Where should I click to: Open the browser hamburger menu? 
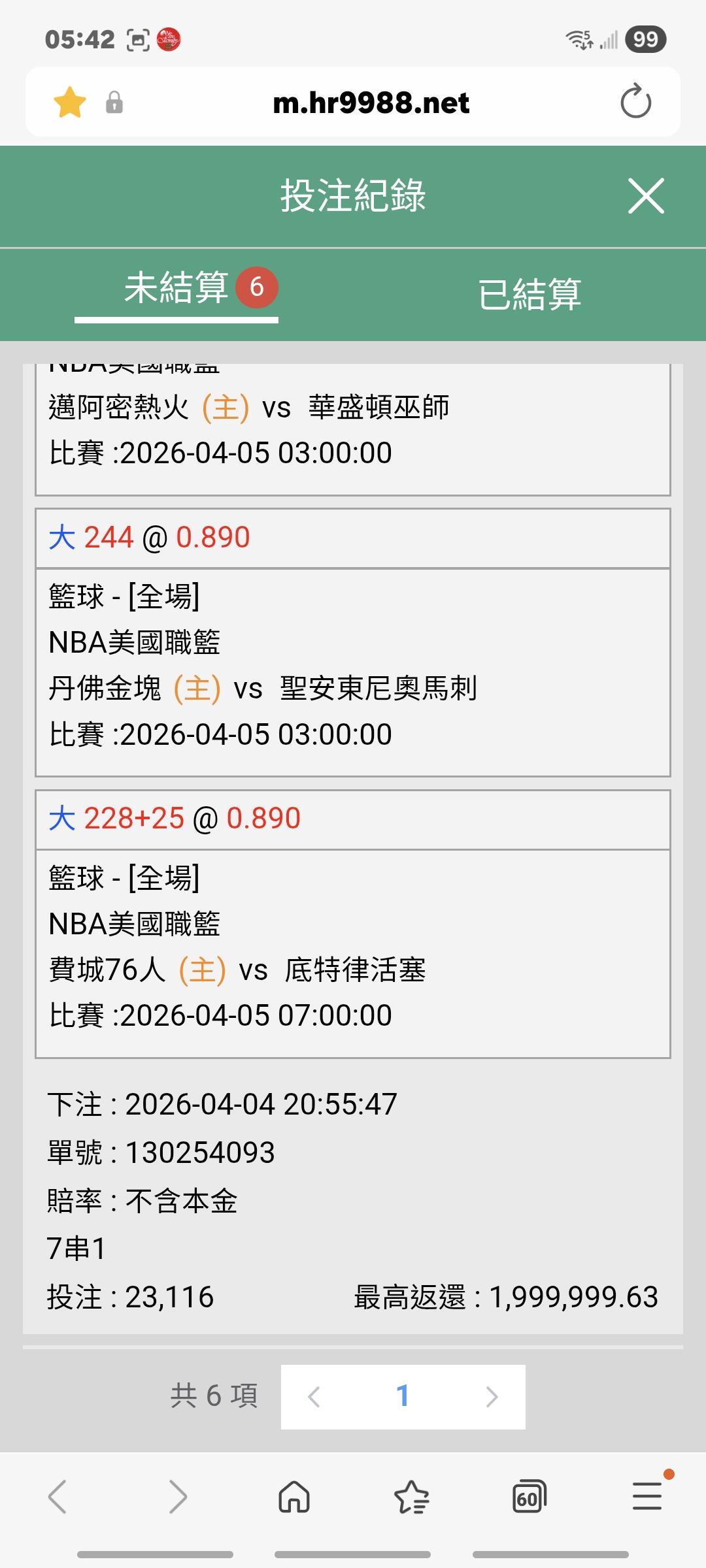[647, 1496]
